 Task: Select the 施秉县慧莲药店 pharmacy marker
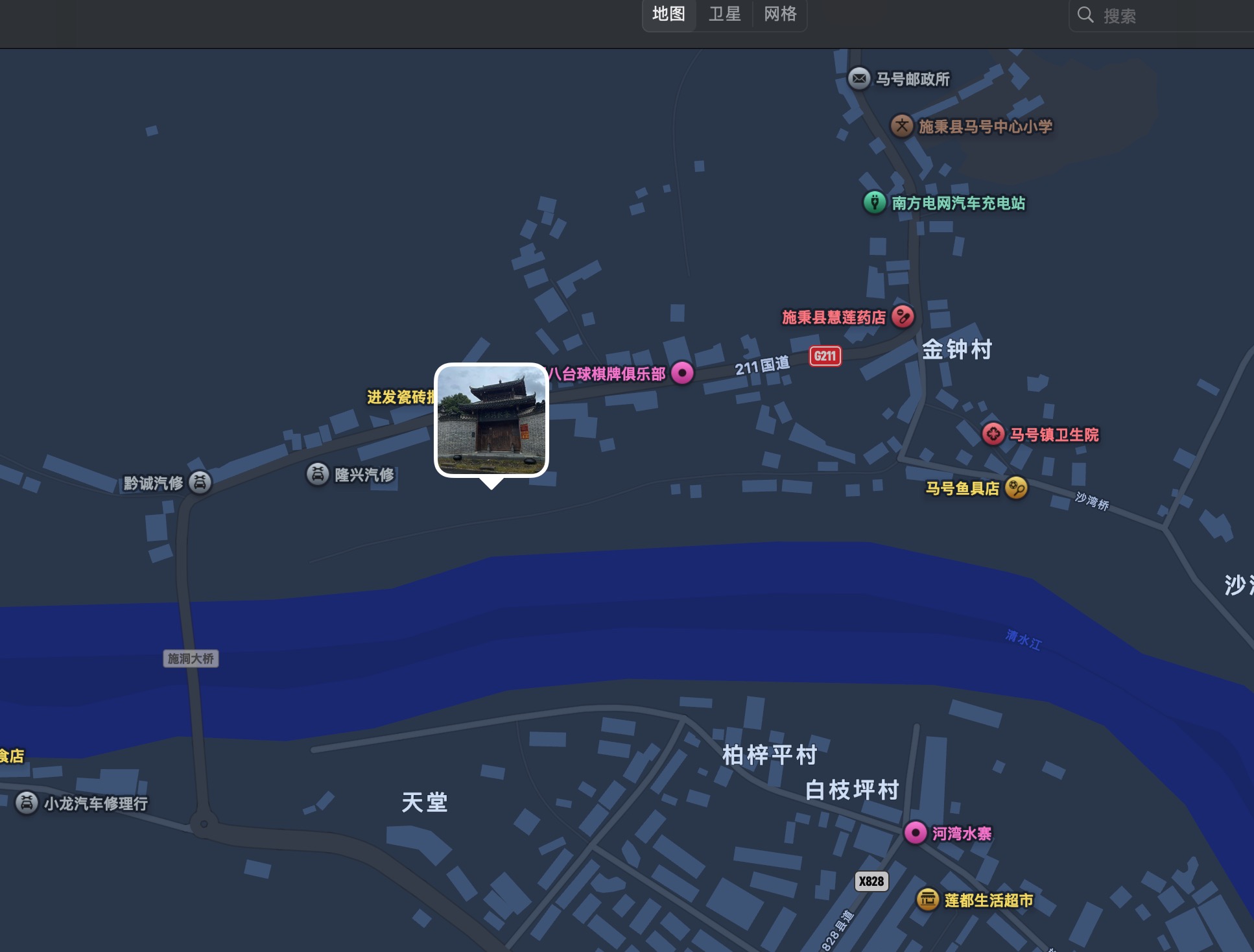903,316
